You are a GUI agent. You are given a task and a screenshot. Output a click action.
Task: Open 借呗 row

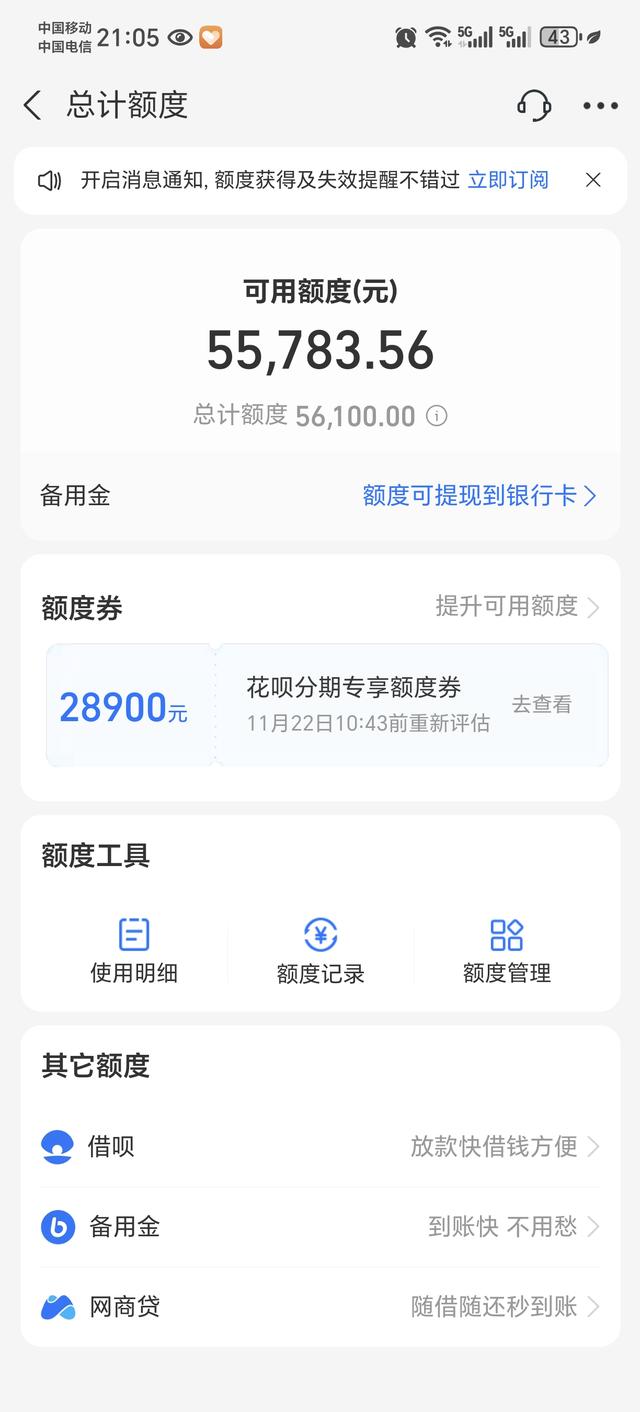click(x=320, y=1146)
